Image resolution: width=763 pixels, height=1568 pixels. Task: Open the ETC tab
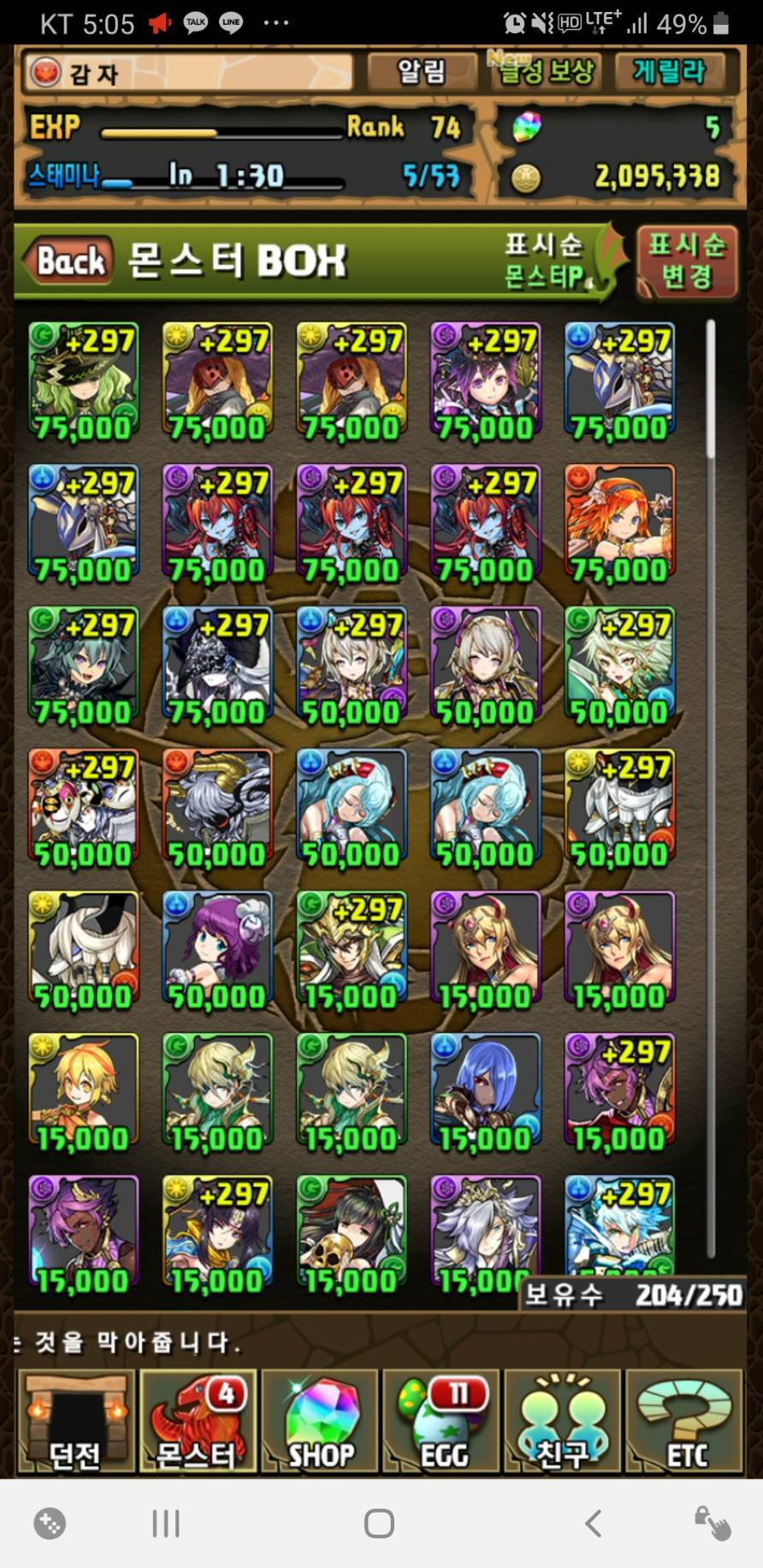tap(685, 1421)
